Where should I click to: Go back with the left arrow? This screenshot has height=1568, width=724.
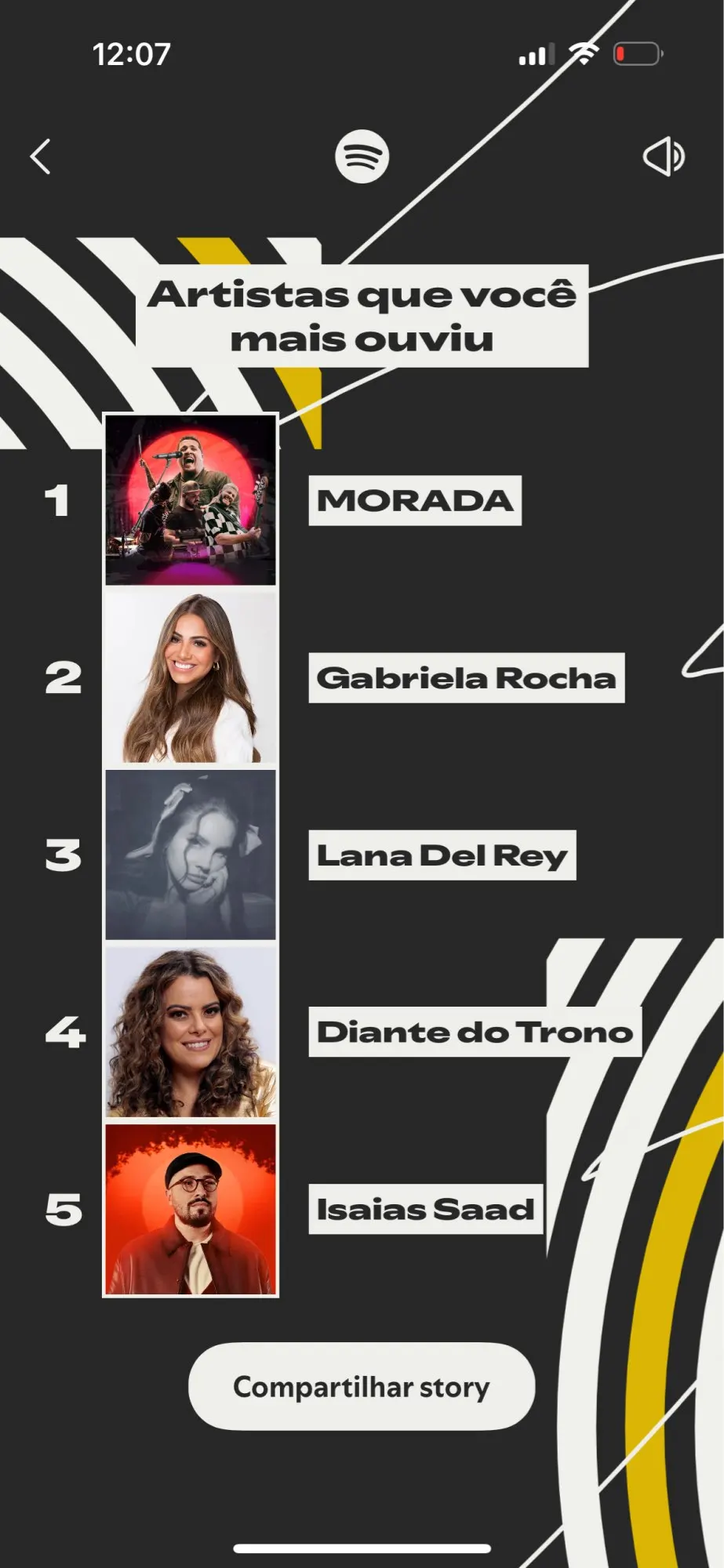(41, 157)
